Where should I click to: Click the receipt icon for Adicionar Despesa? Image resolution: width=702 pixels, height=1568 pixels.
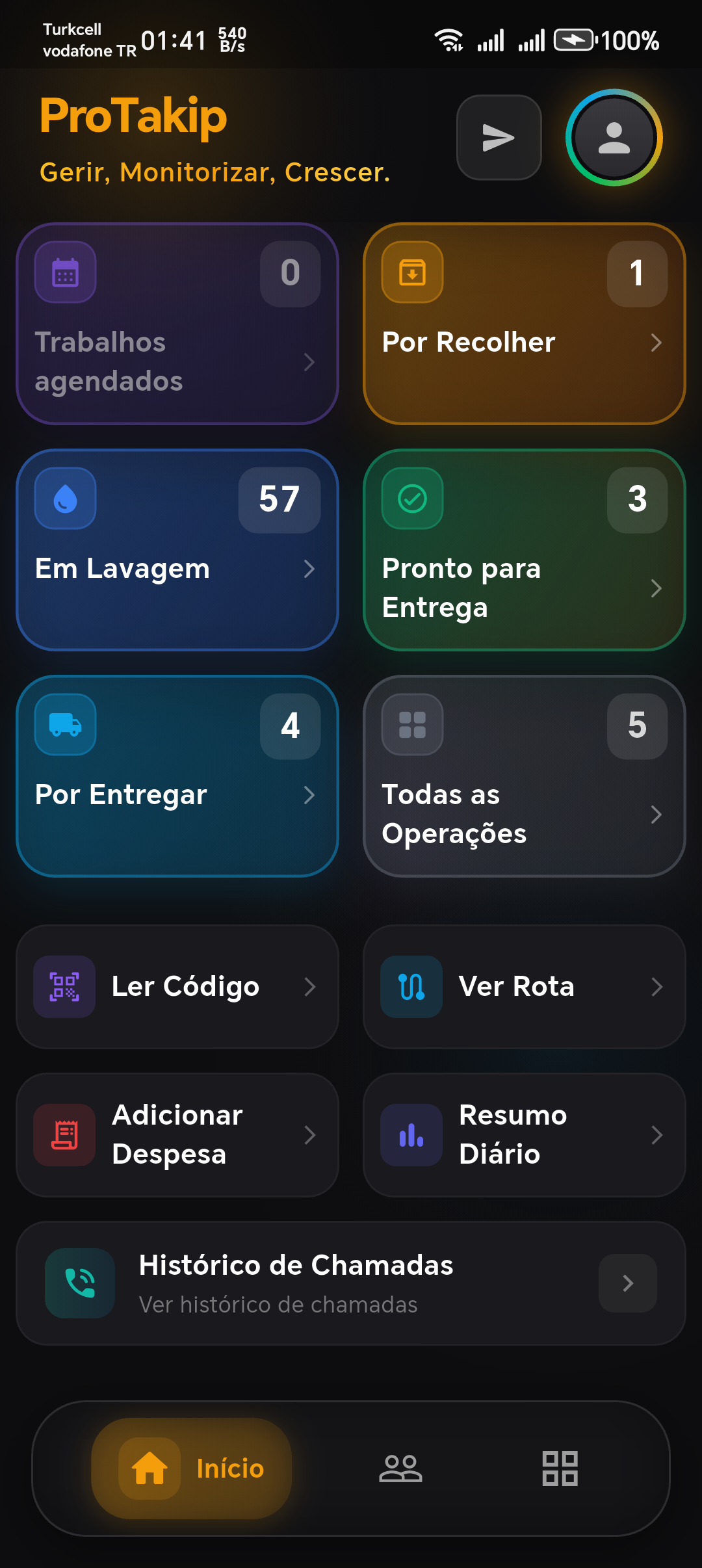coord(64,1135)
